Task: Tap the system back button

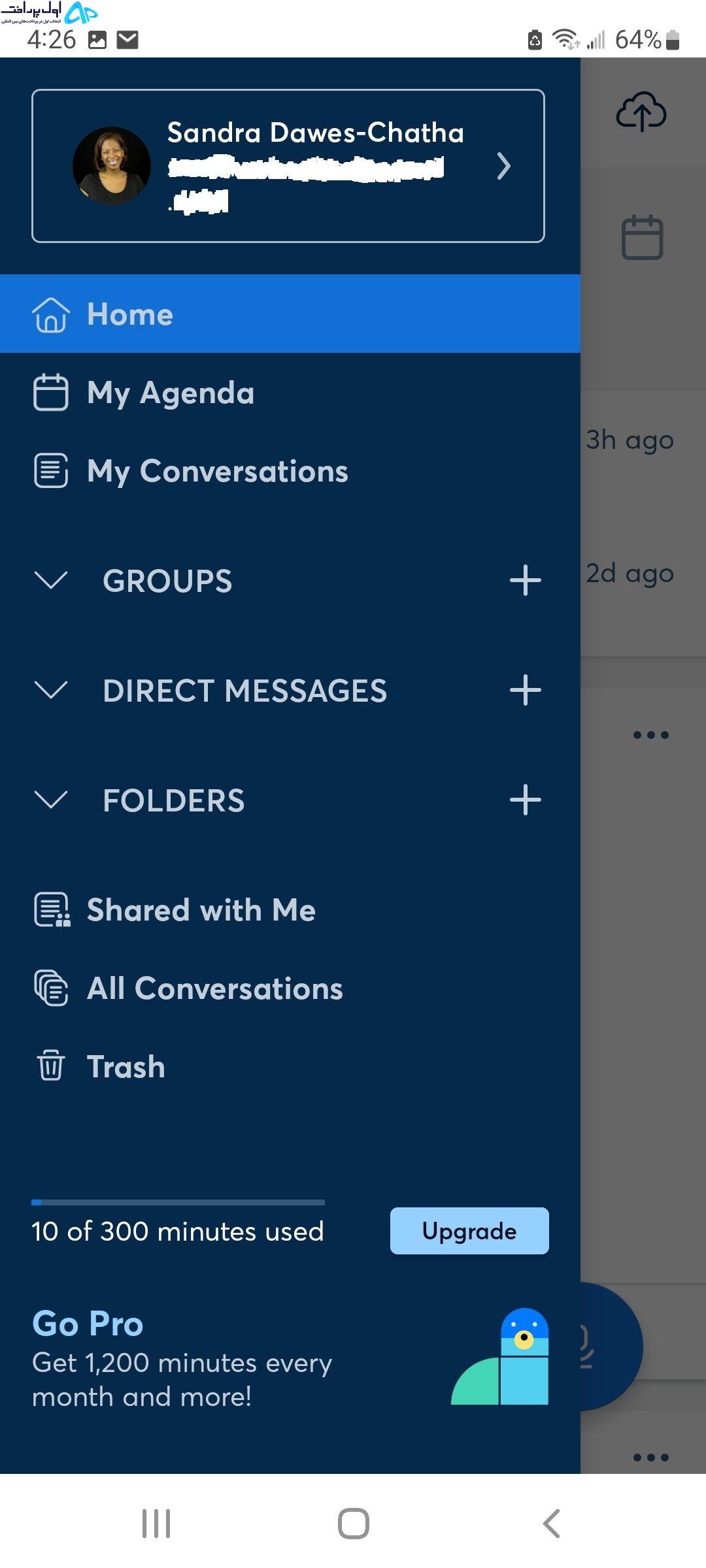Action: pyautogui.click(x=551, y=1524)
